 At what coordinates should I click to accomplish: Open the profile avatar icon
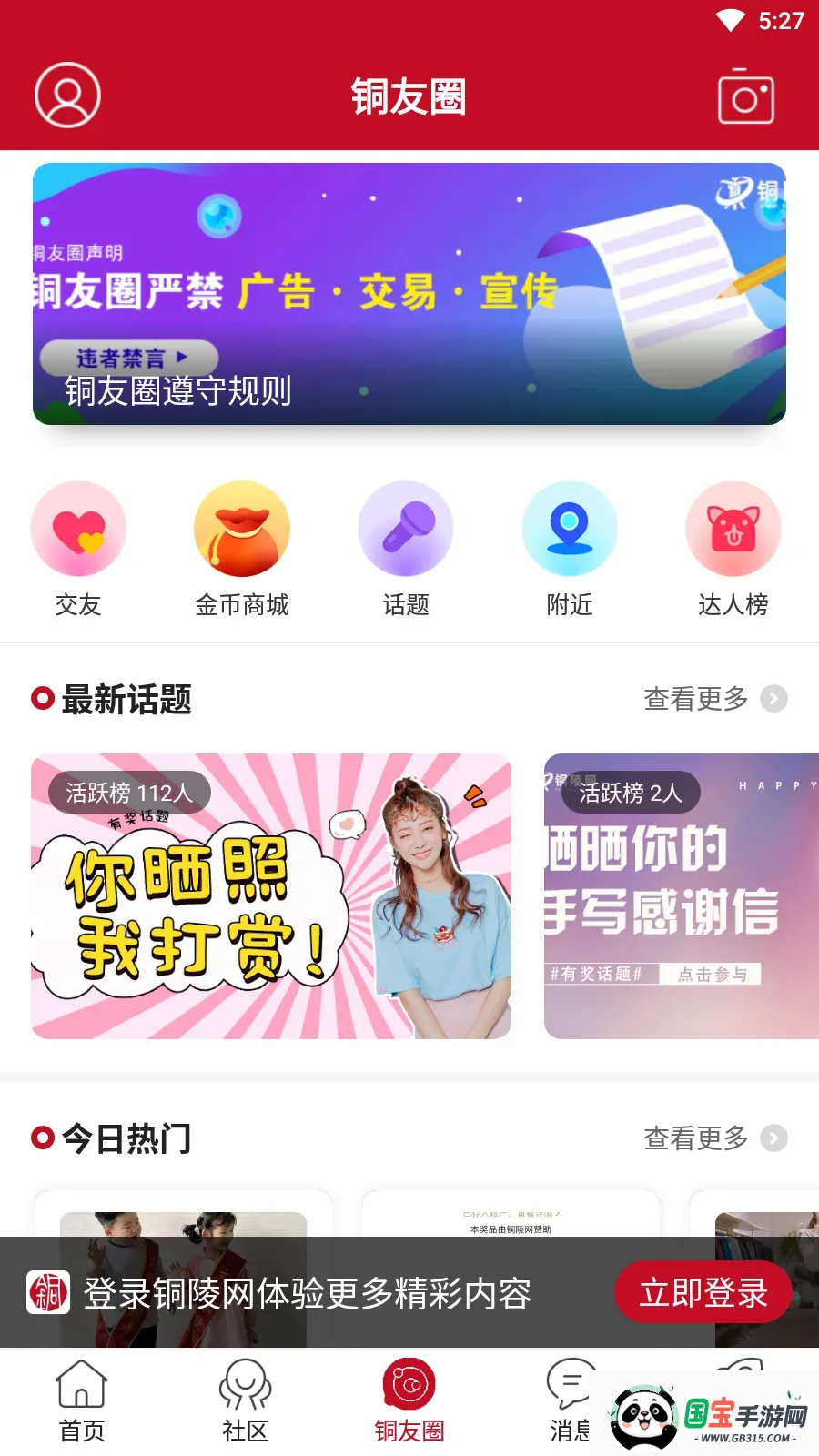point(67,96)
